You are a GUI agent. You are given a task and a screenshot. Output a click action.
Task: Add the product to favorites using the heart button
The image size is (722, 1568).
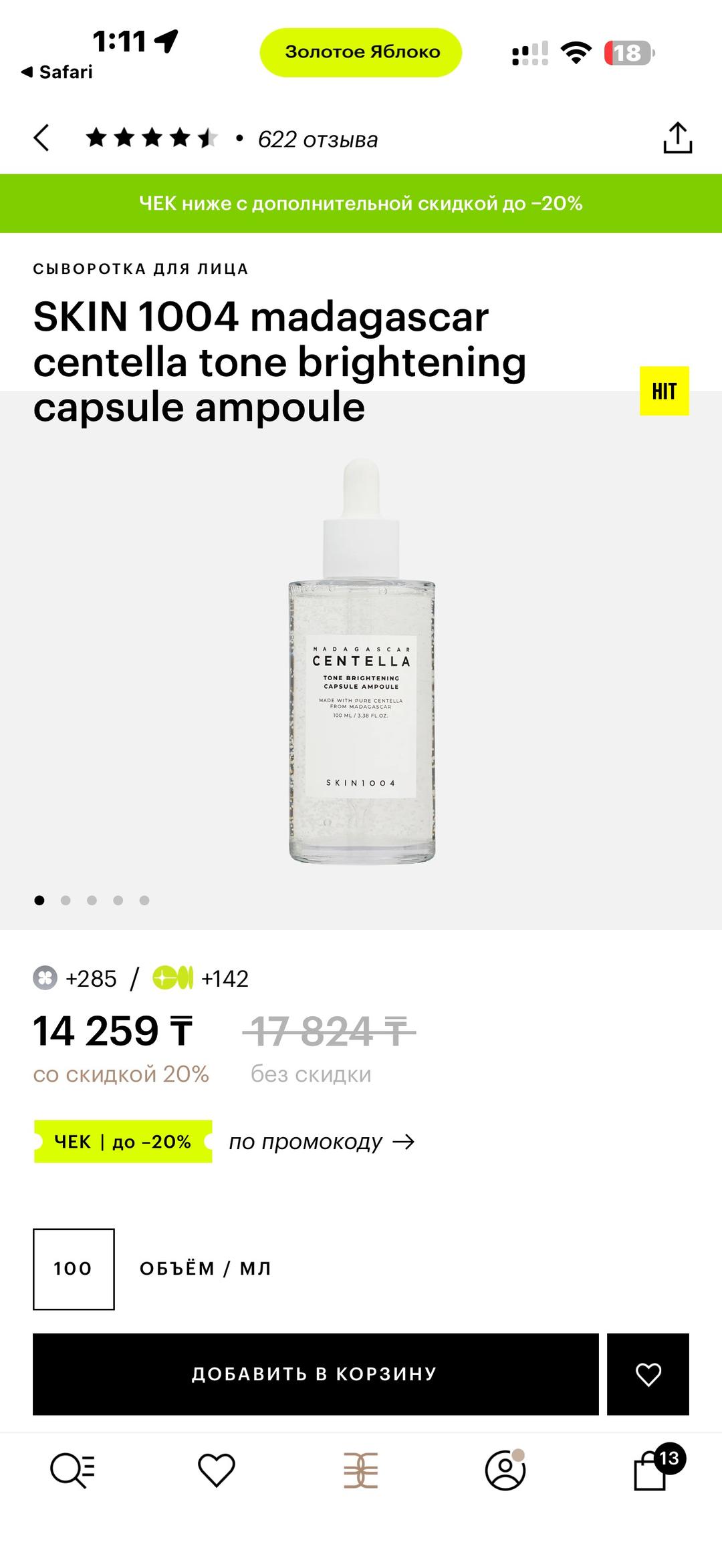point(648,1374)
